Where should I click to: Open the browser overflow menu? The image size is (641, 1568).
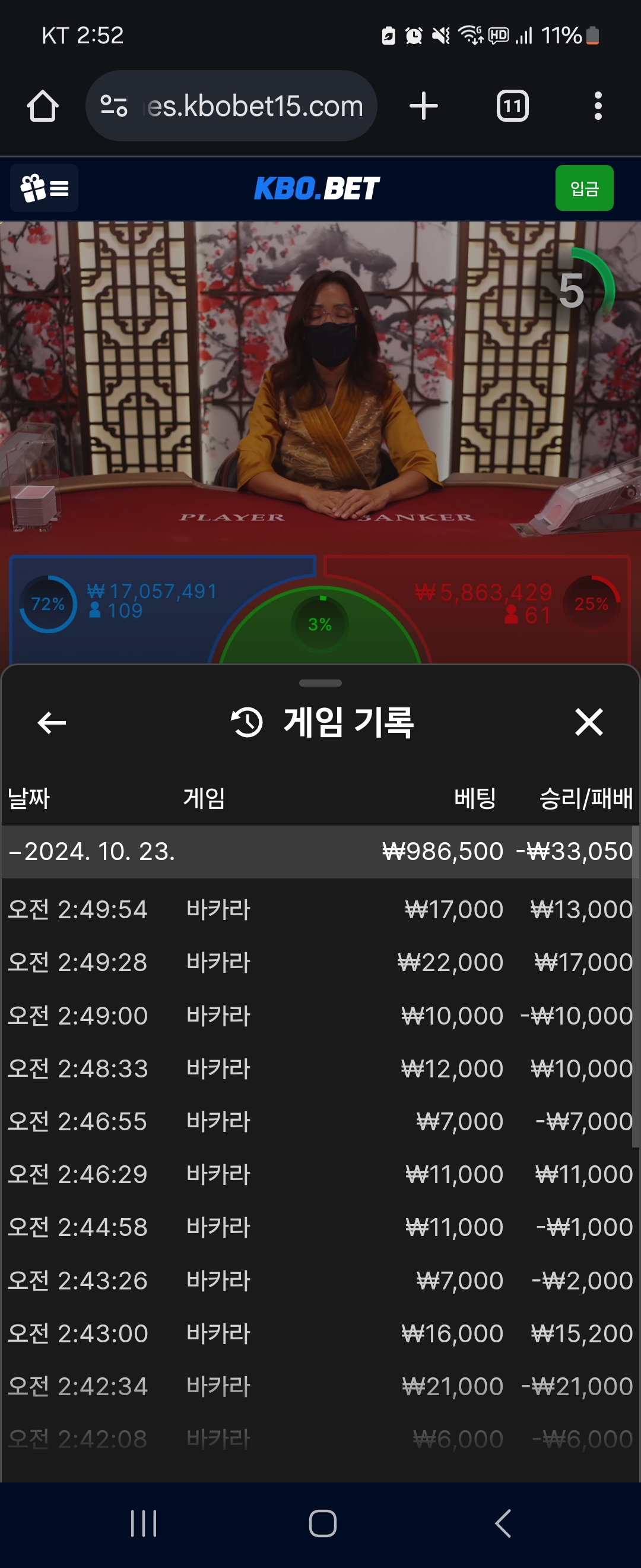click(x=598, y=106)
